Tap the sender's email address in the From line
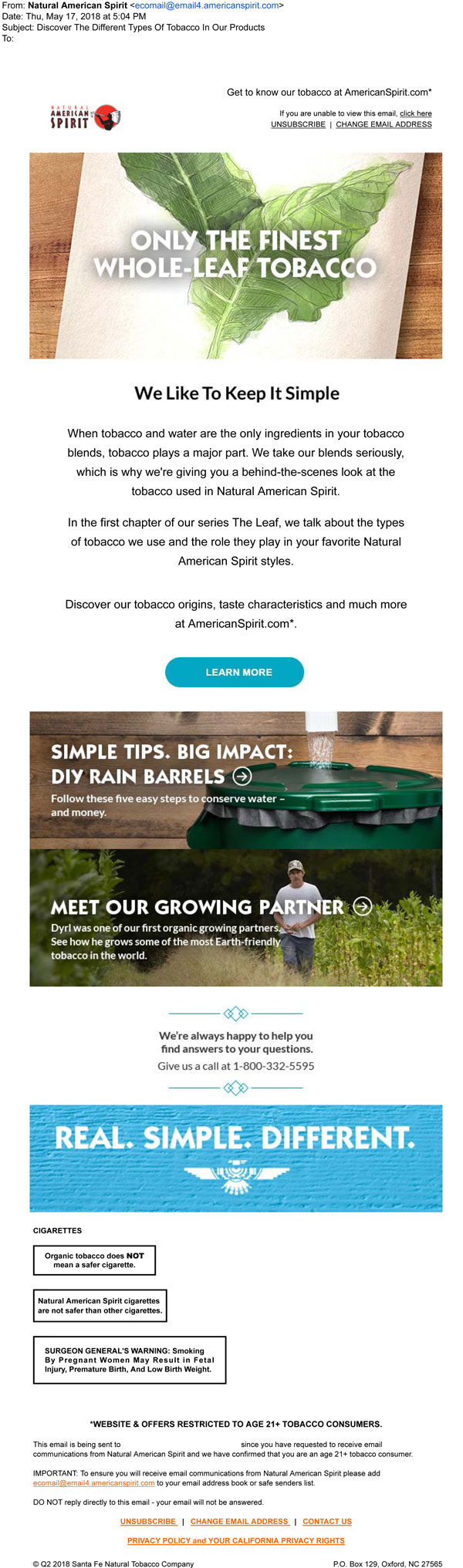This screenshot has height=1568, width=463. [207, 5]
